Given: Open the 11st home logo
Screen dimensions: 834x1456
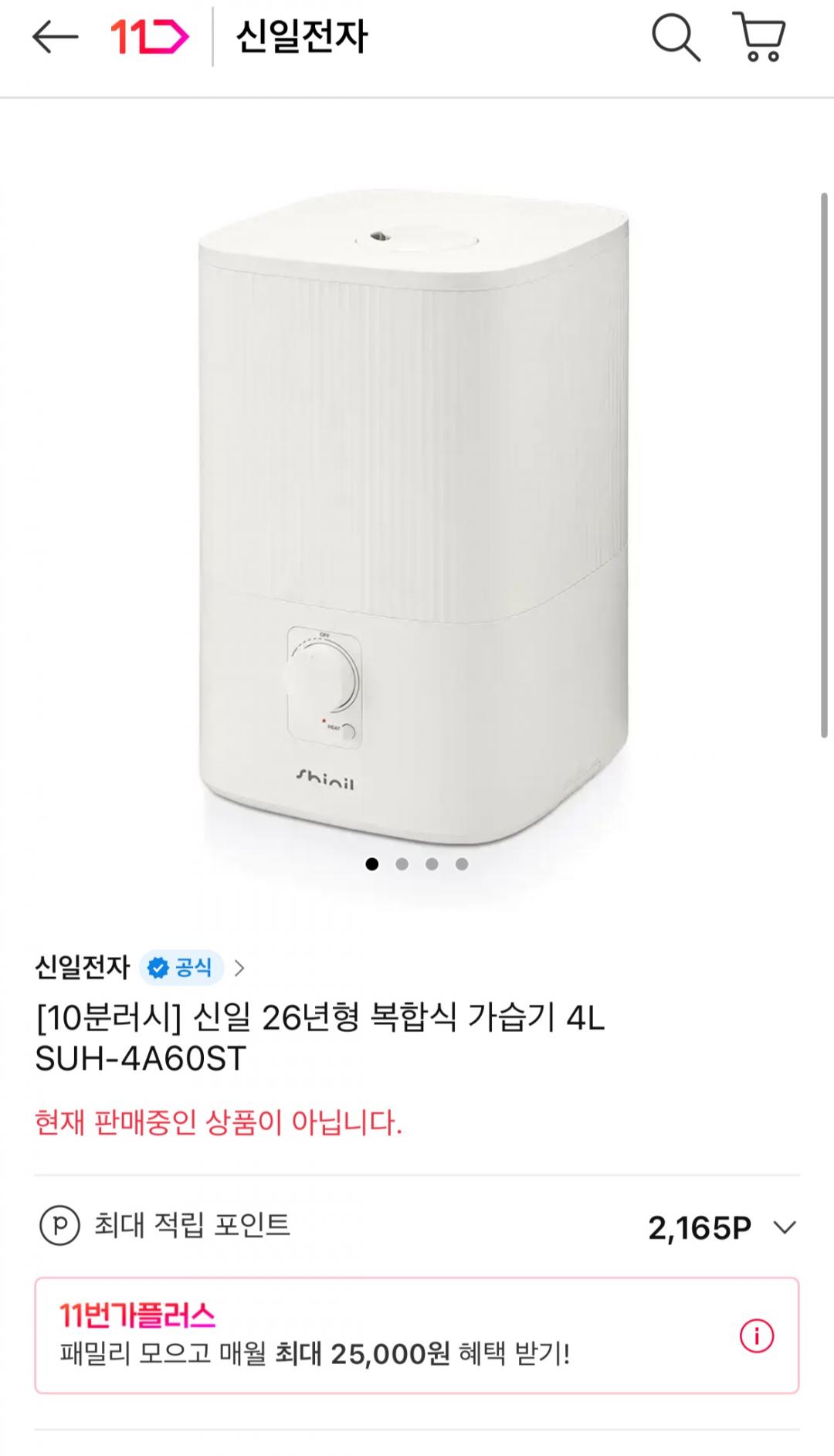Looking at the screenshot, I should pyautogui.click(x=149, y=37).
